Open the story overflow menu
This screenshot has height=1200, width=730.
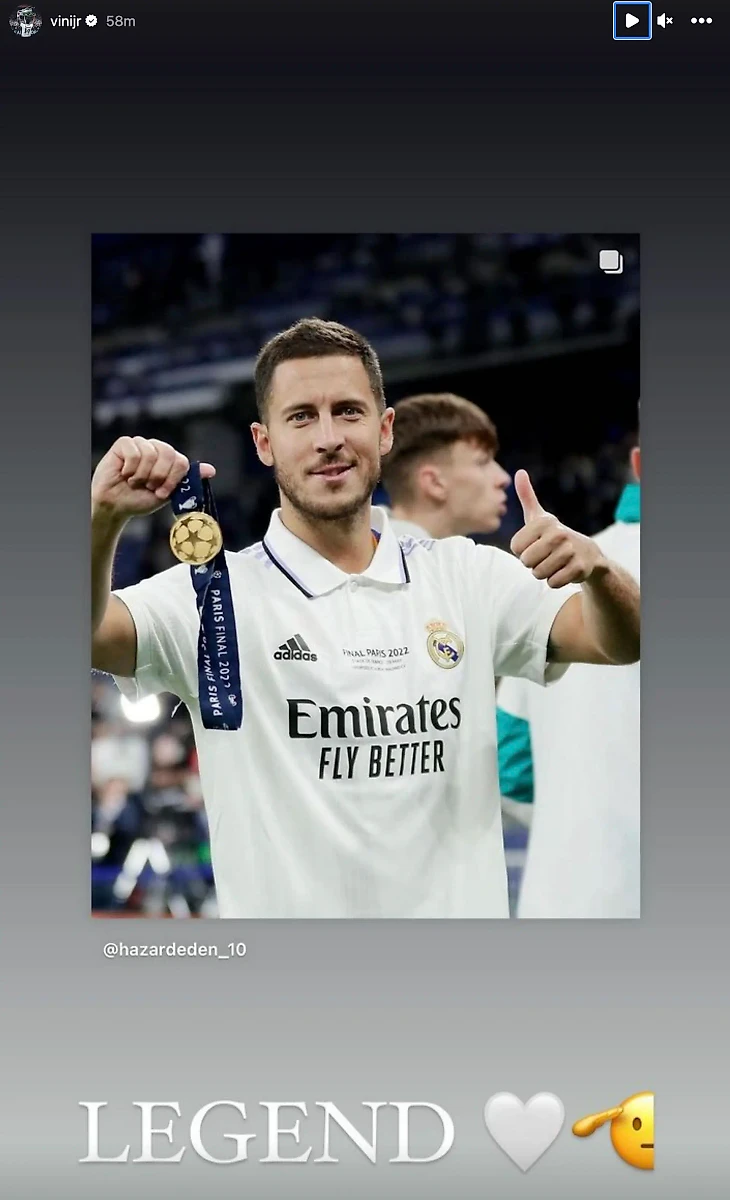click(701, 21)
